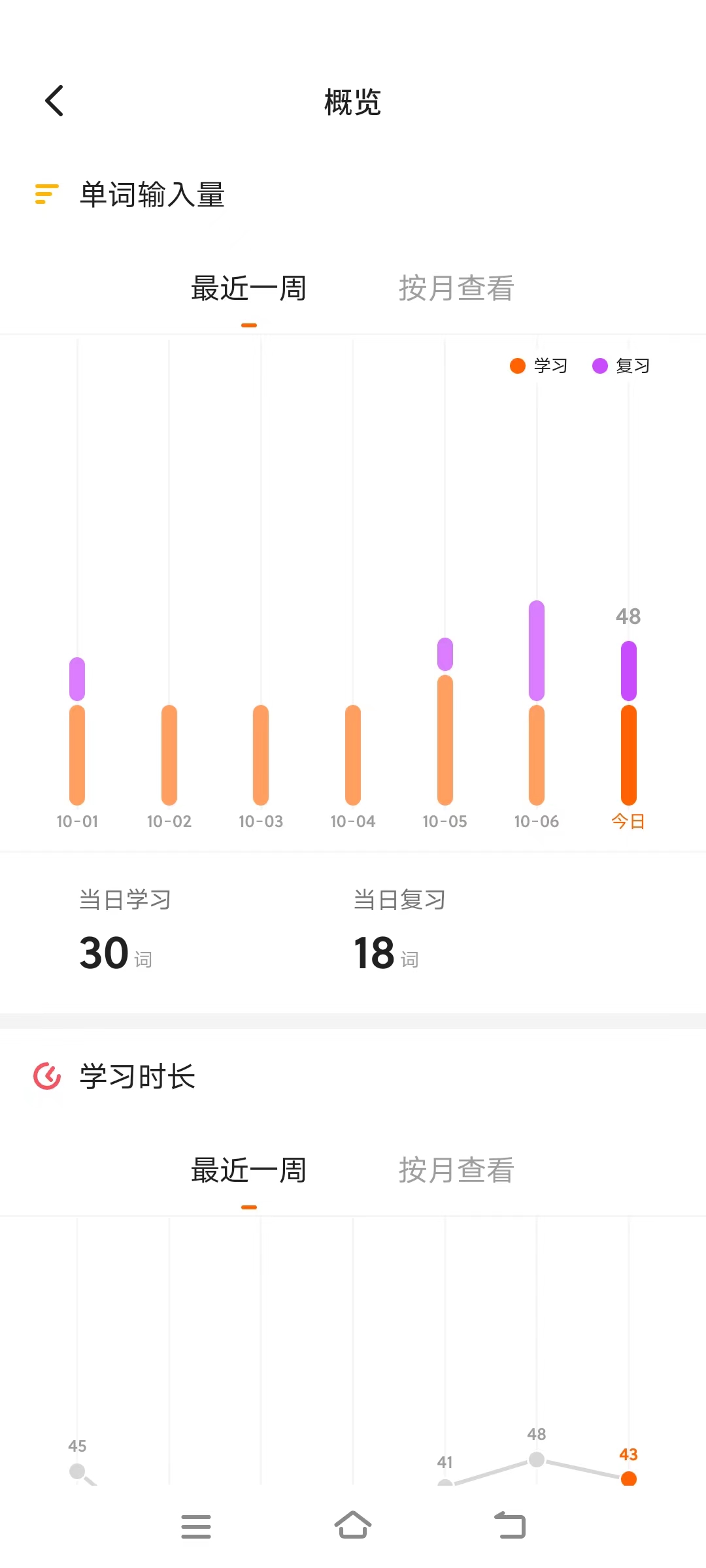Select the 10-02 bar in the chart
Viewport: 706px width, 1568px height.
click(x=169, y=755)
